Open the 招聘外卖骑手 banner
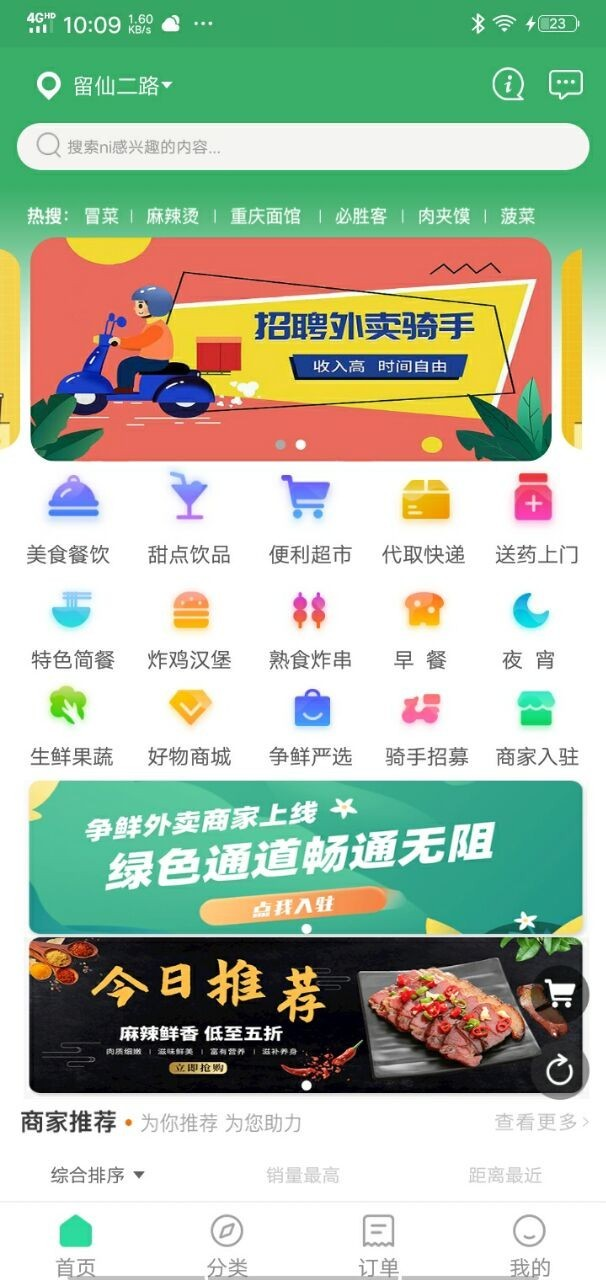This screenshot has height=1280, width=606. [290, 348]
